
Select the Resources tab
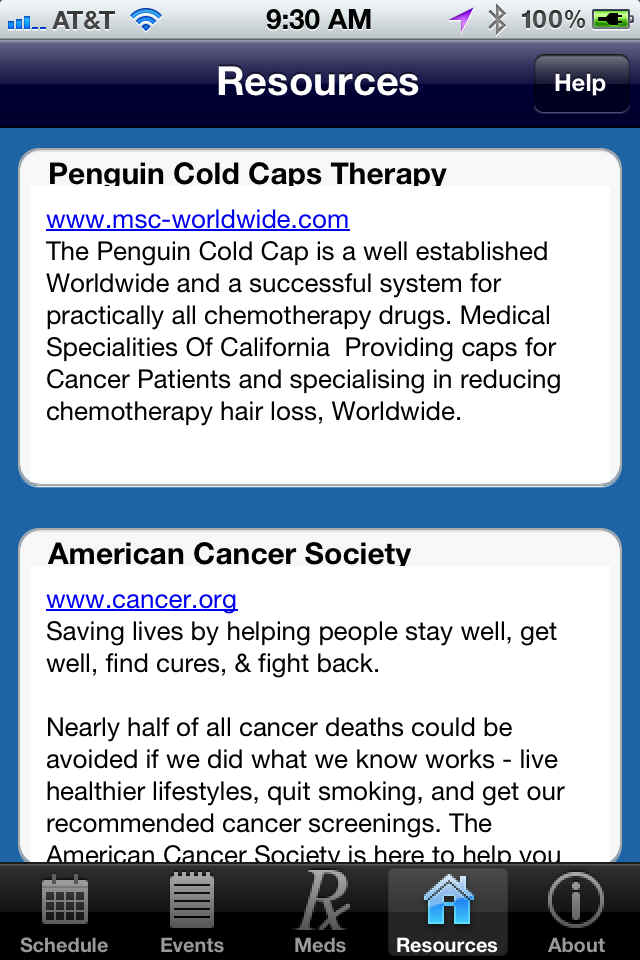tap(447, 913)
